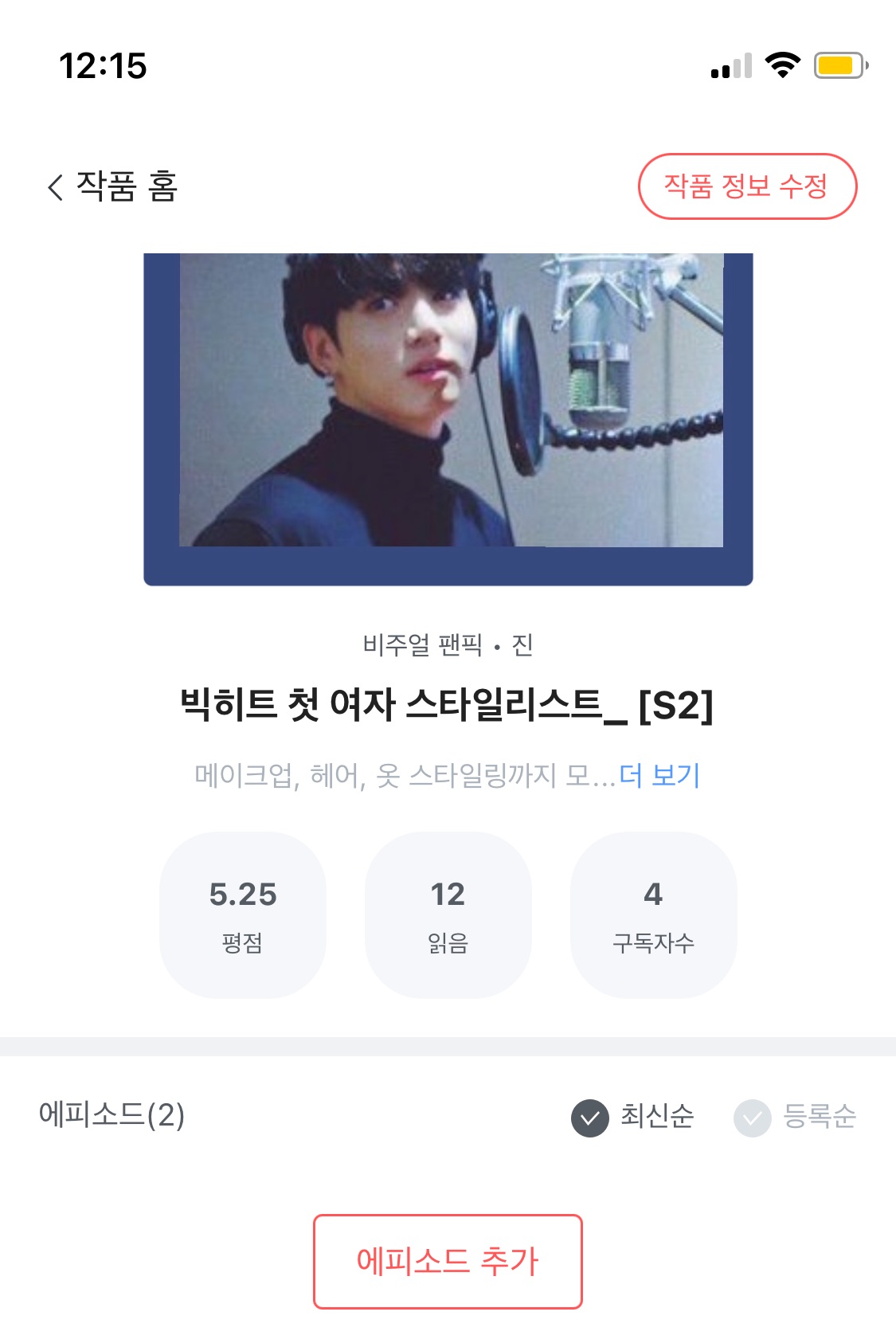
Task: Add a new episode with 에피소드 추가
Action: (x=448, y=1261)
